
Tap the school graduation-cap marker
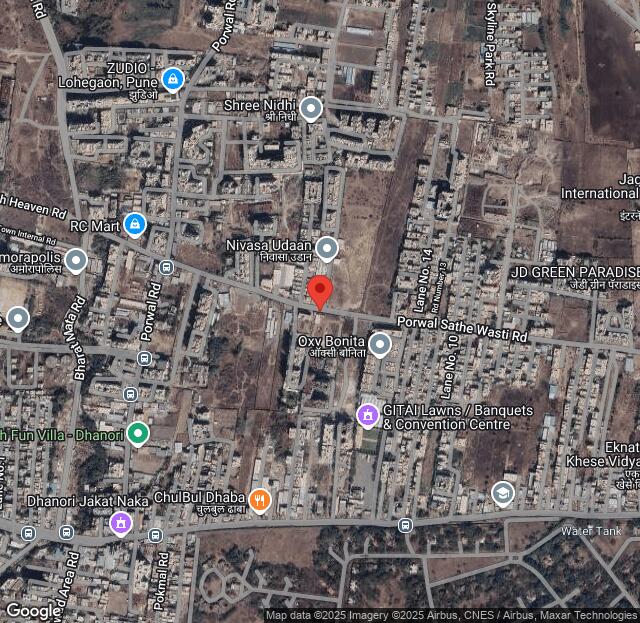coord(502,493)
